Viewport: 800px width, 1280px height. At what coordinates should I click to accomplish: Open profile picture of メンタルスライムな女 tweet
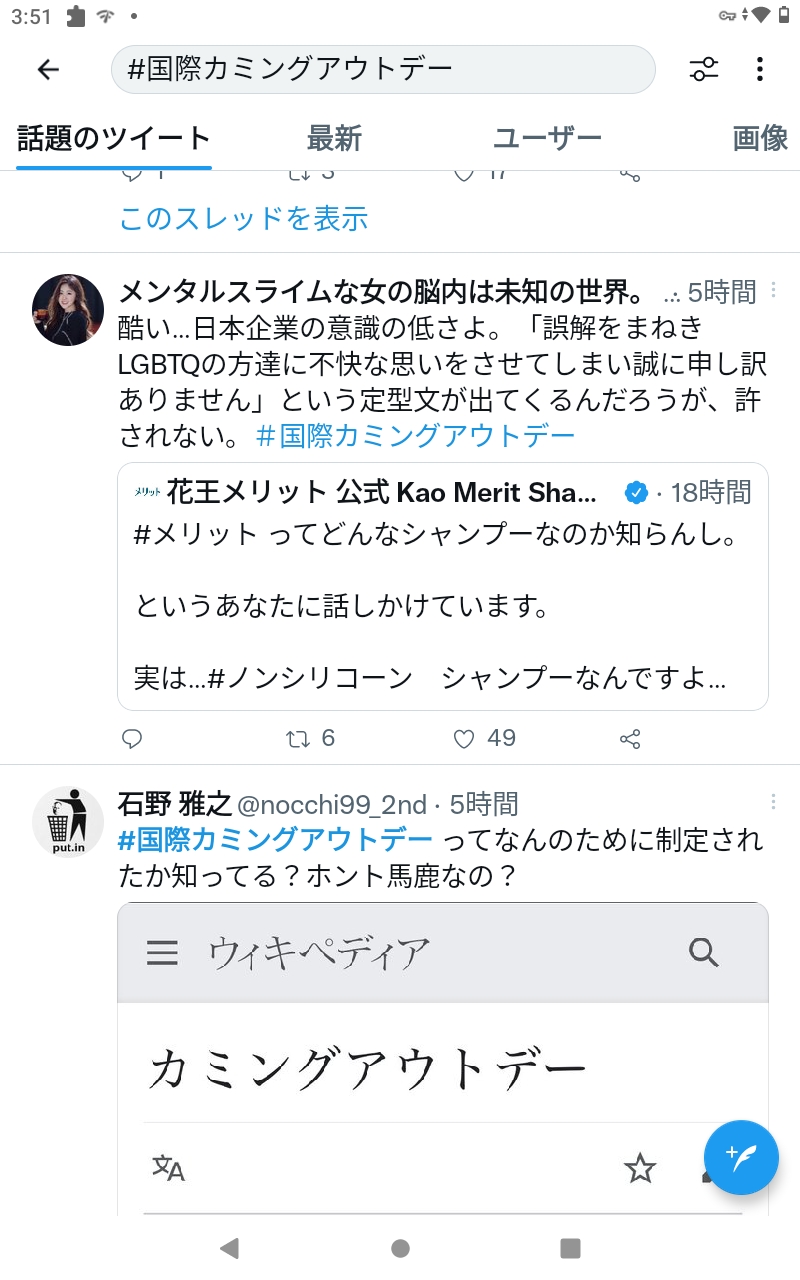point(68,310)
